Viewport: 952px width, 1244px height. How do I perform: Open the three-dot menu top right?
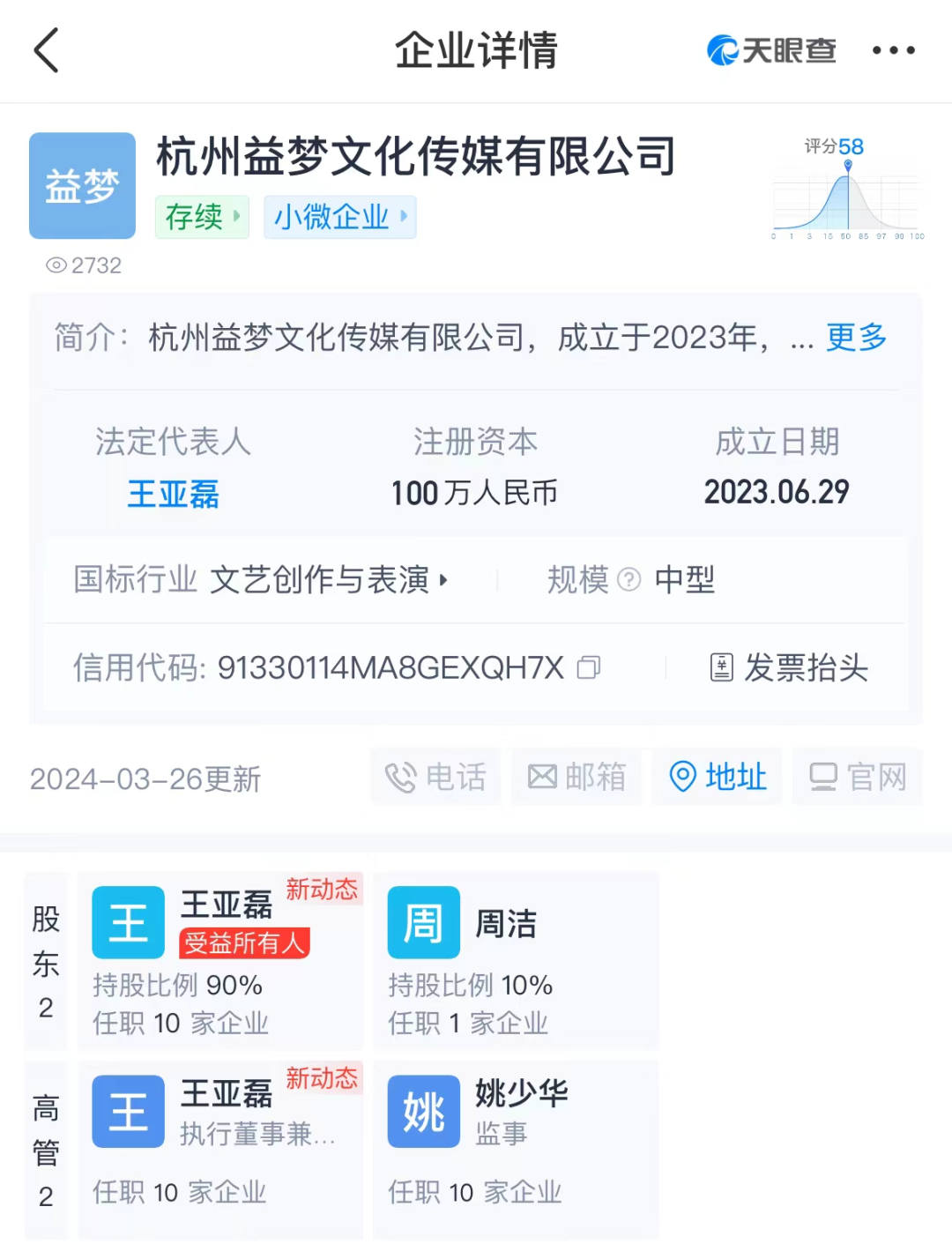(x=895, y=50)
